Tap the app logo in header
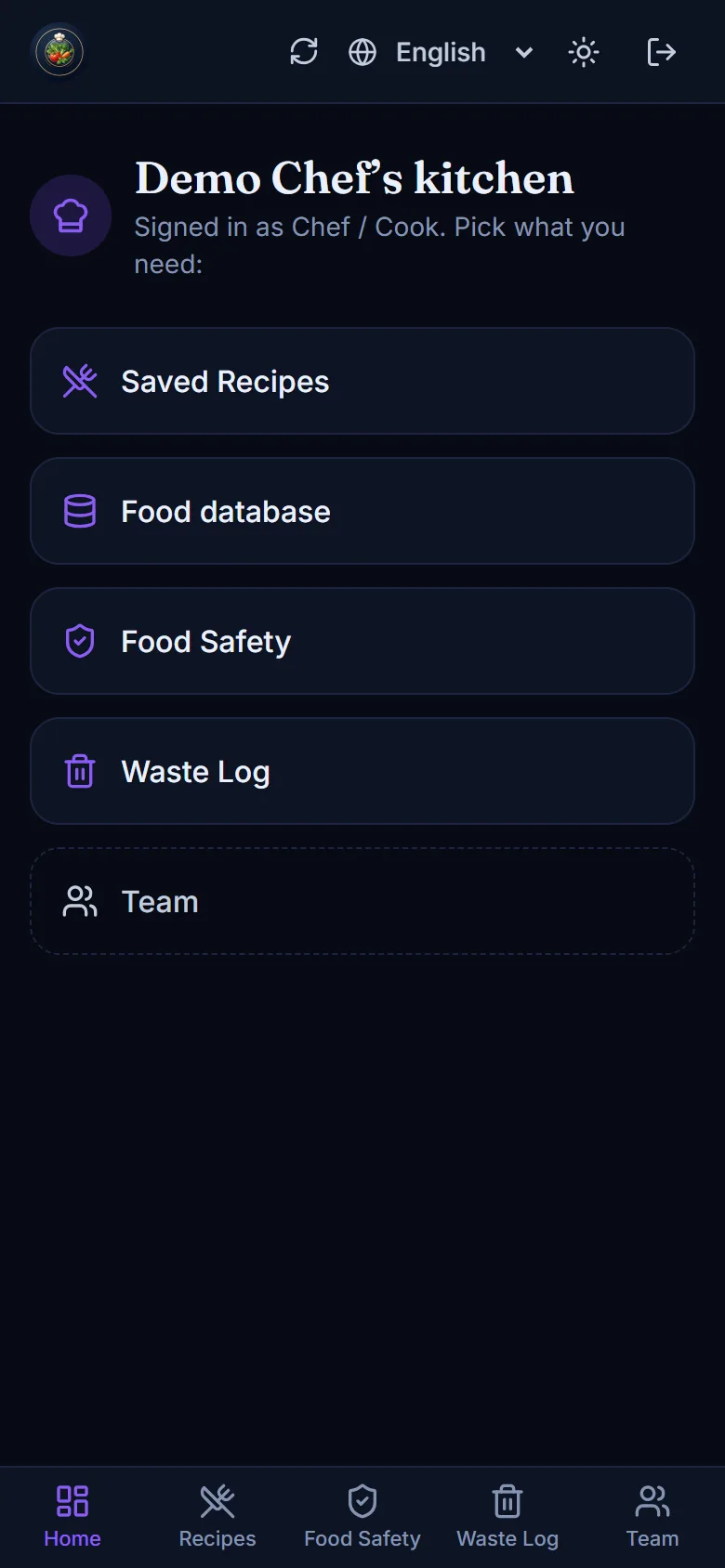725x1568 pixels. click(59, 52)
